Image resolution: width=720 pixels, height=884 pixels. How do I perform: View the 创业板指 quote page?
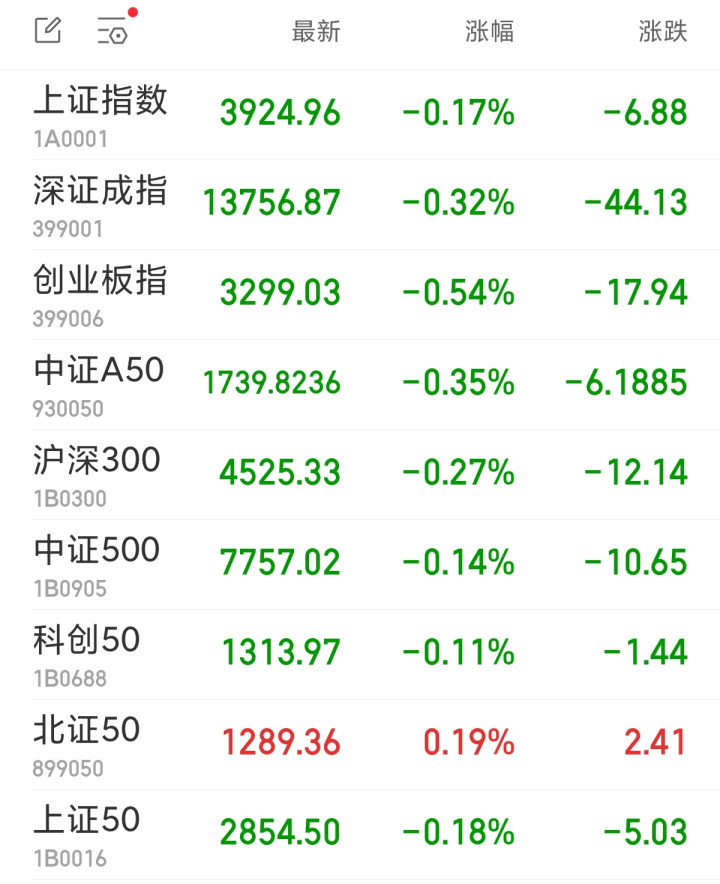point(100,294)
